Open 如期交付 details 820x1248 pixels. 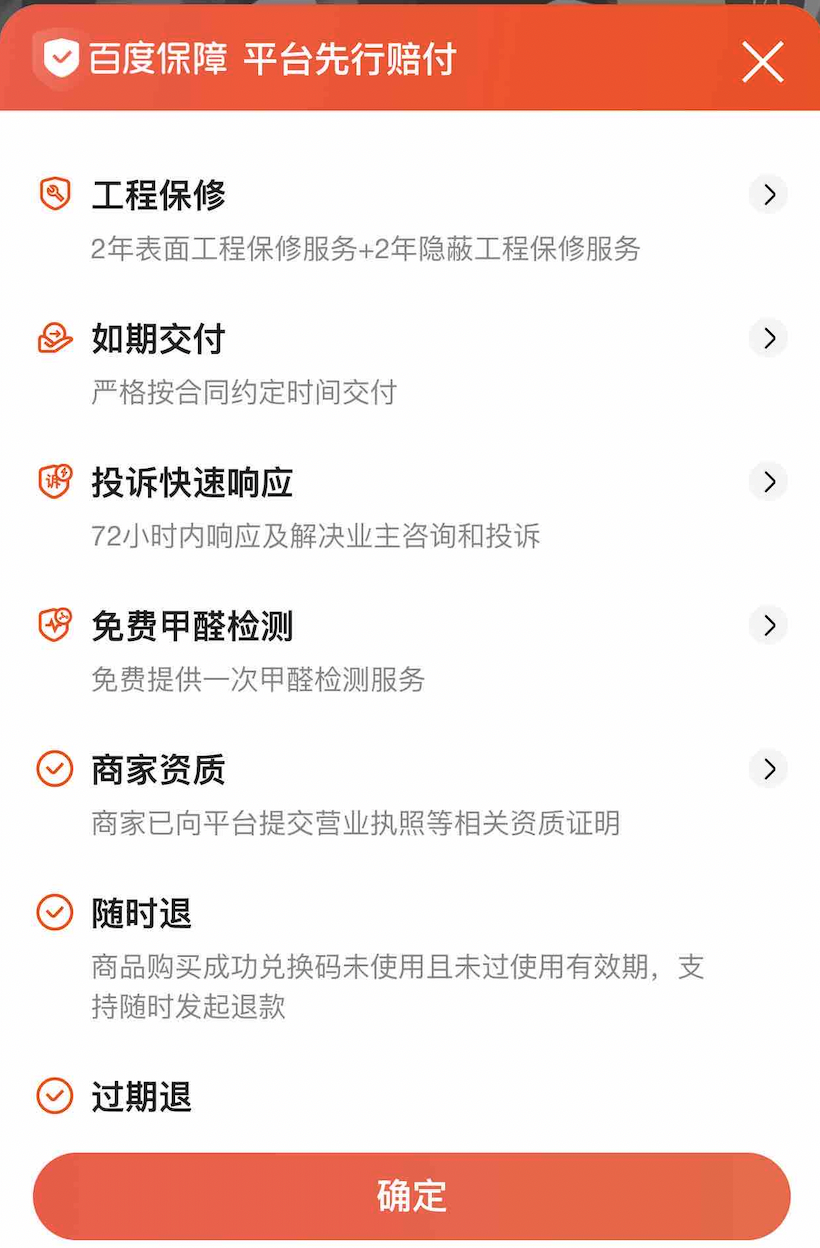coord(768,338)
